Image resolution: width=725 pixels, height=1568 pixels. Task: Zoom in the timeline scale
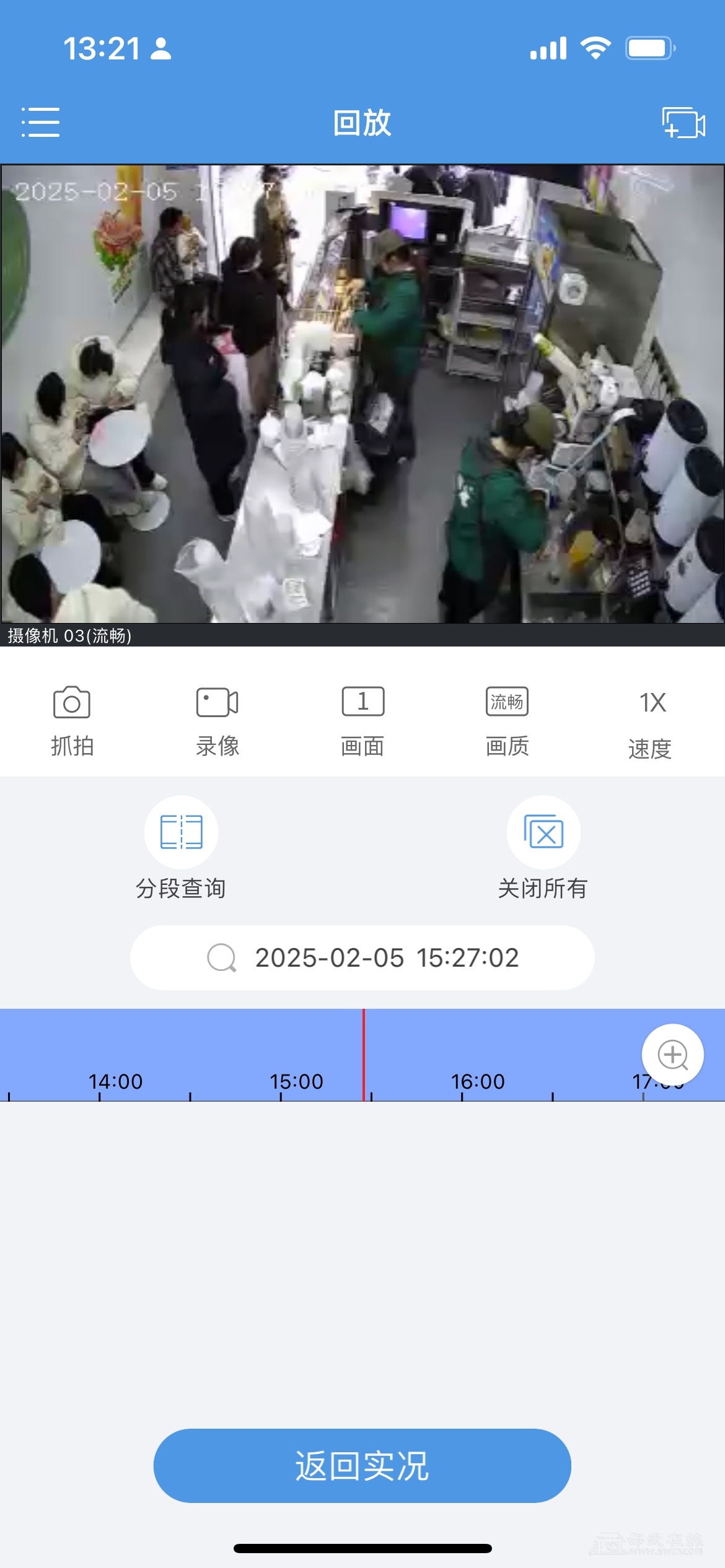coord(672,1055)
